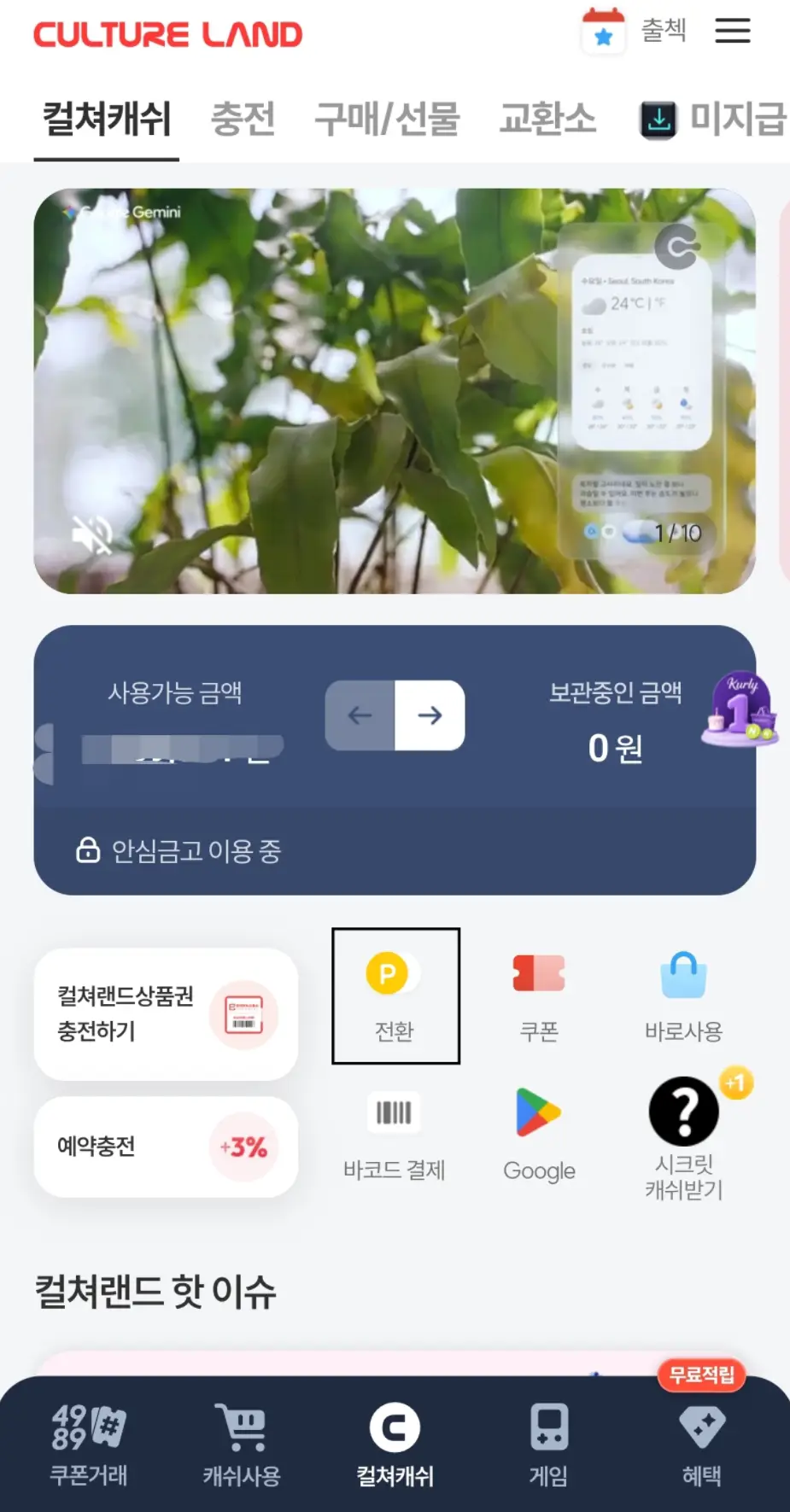Open 바로사용 shortcut

pyautogui.click(x=683, y=997)
